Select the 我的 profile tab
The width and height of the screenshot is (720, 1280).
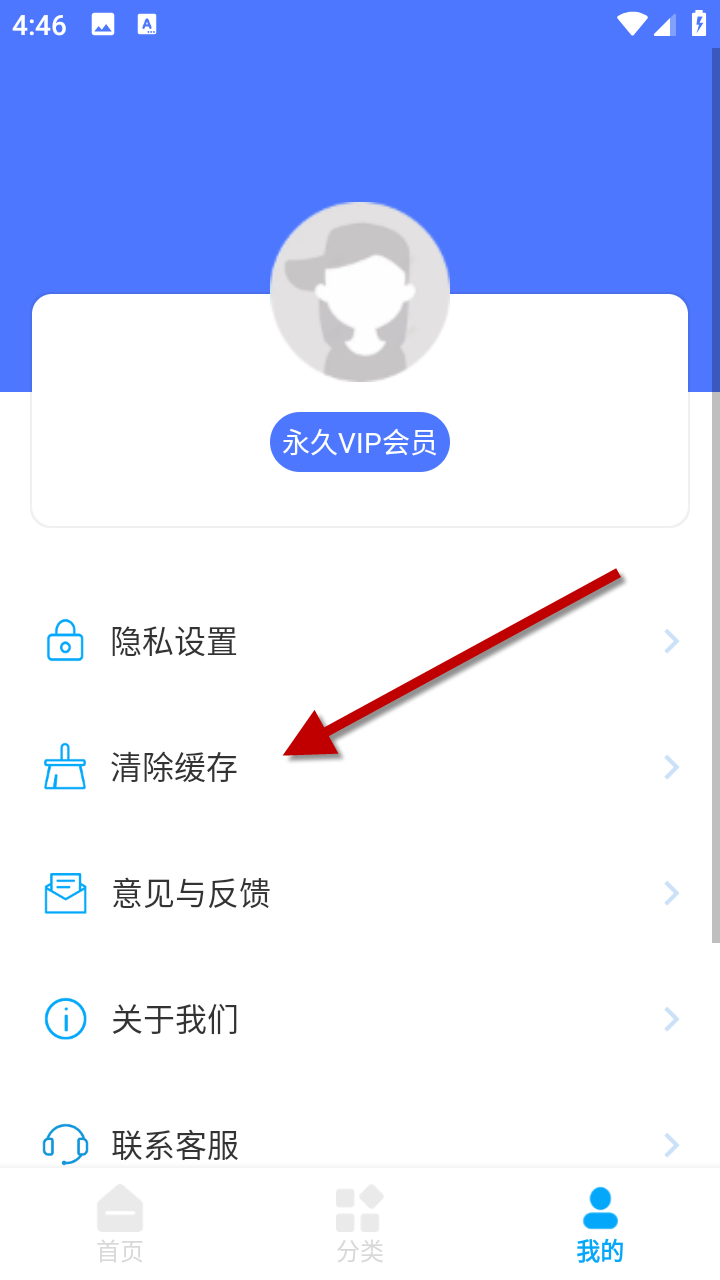[x=600, y=1224]
